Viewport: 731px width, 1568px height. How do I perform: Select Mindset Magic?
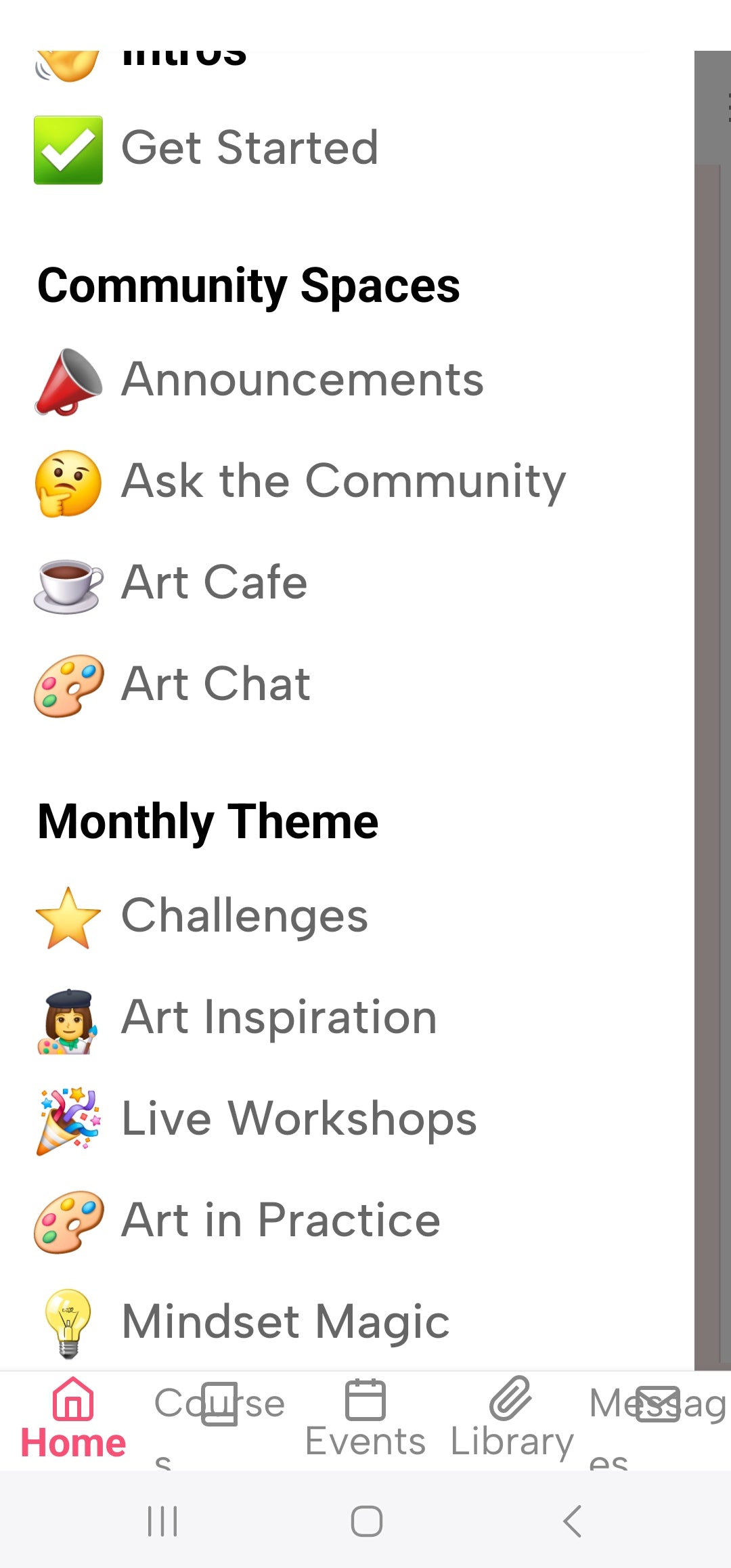coord(242,1322)
